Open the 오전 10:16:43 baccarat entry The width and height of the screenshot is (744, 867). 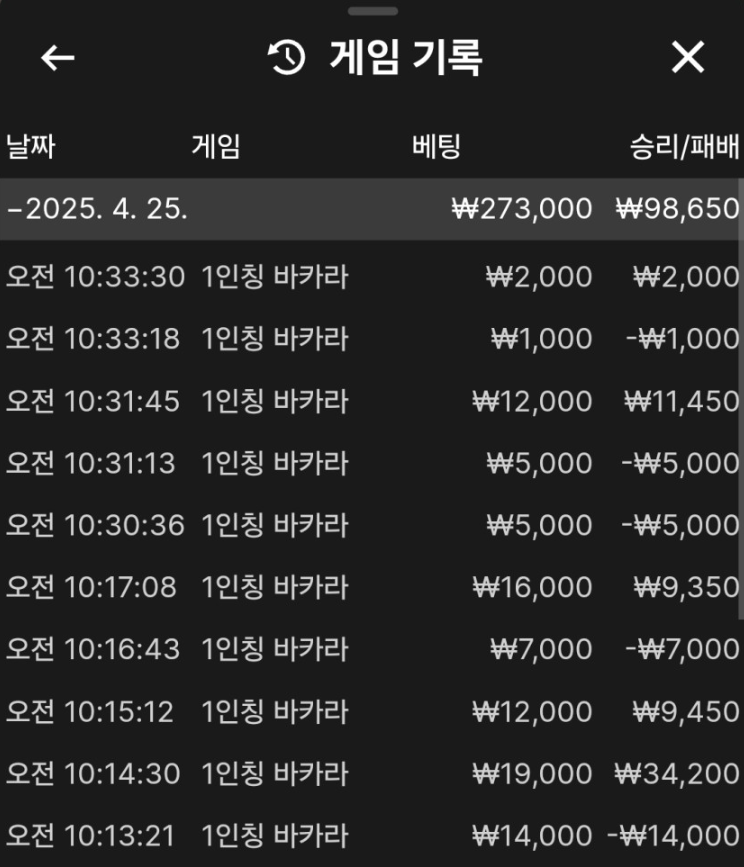[x=370, y=649]
